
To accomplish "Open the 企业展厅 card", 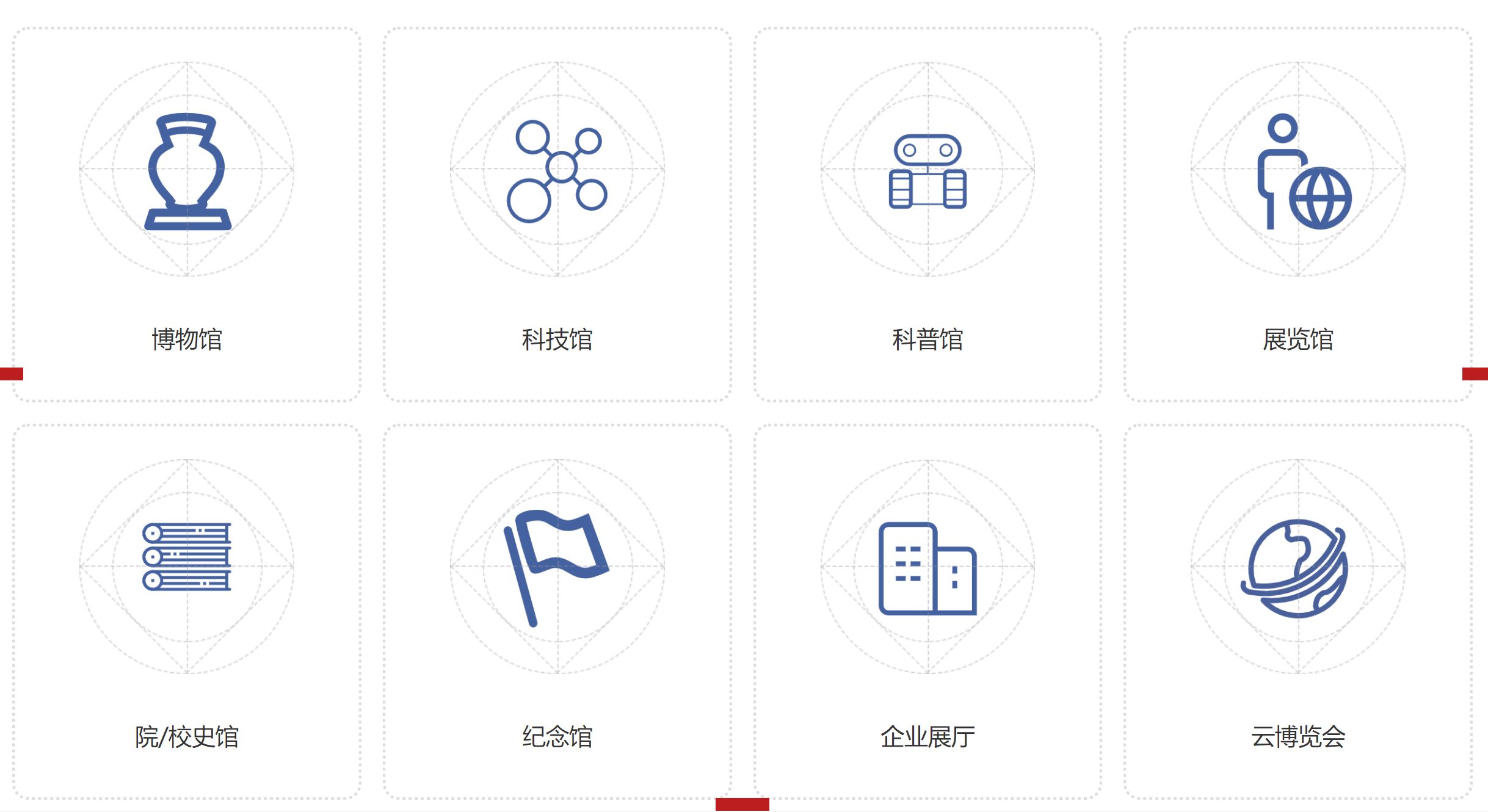I will pyautogui.click(x=927, y=611).
